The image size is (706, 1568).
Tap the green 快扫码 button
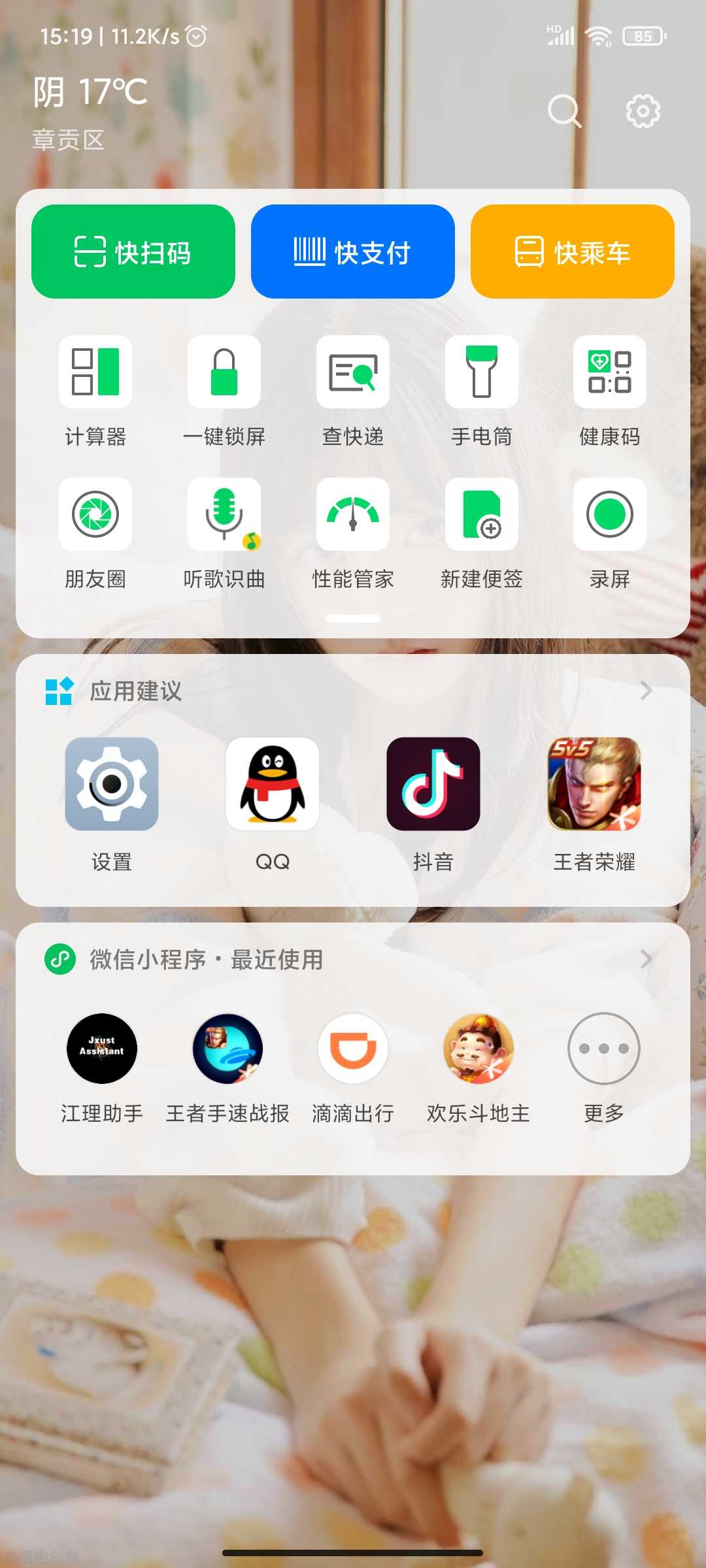tap(133, 252)
